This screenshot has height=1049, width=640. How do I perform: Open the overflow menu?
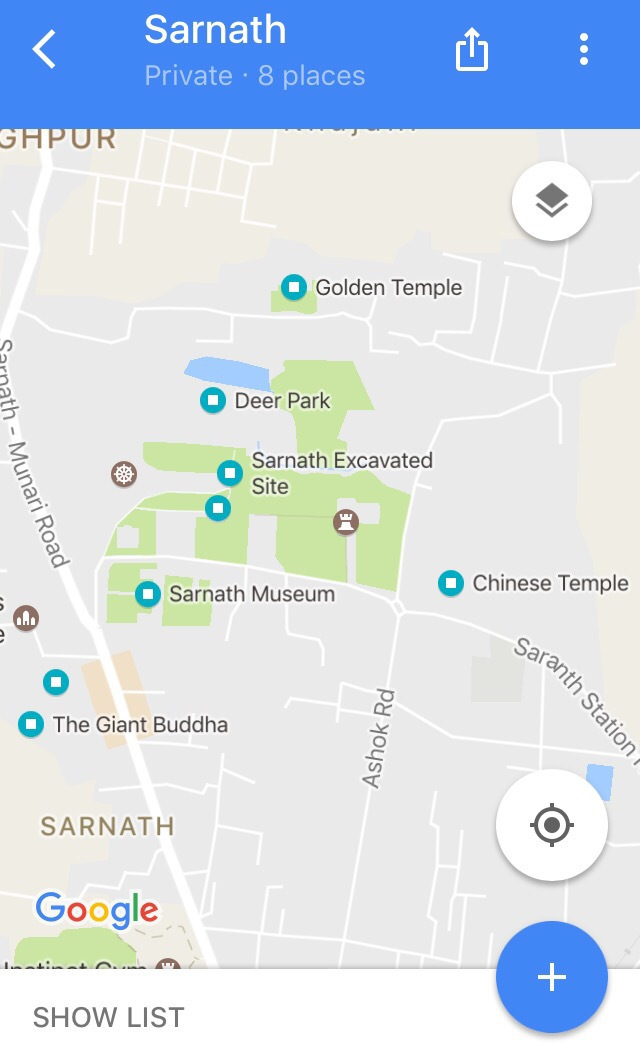click(583, 49)
